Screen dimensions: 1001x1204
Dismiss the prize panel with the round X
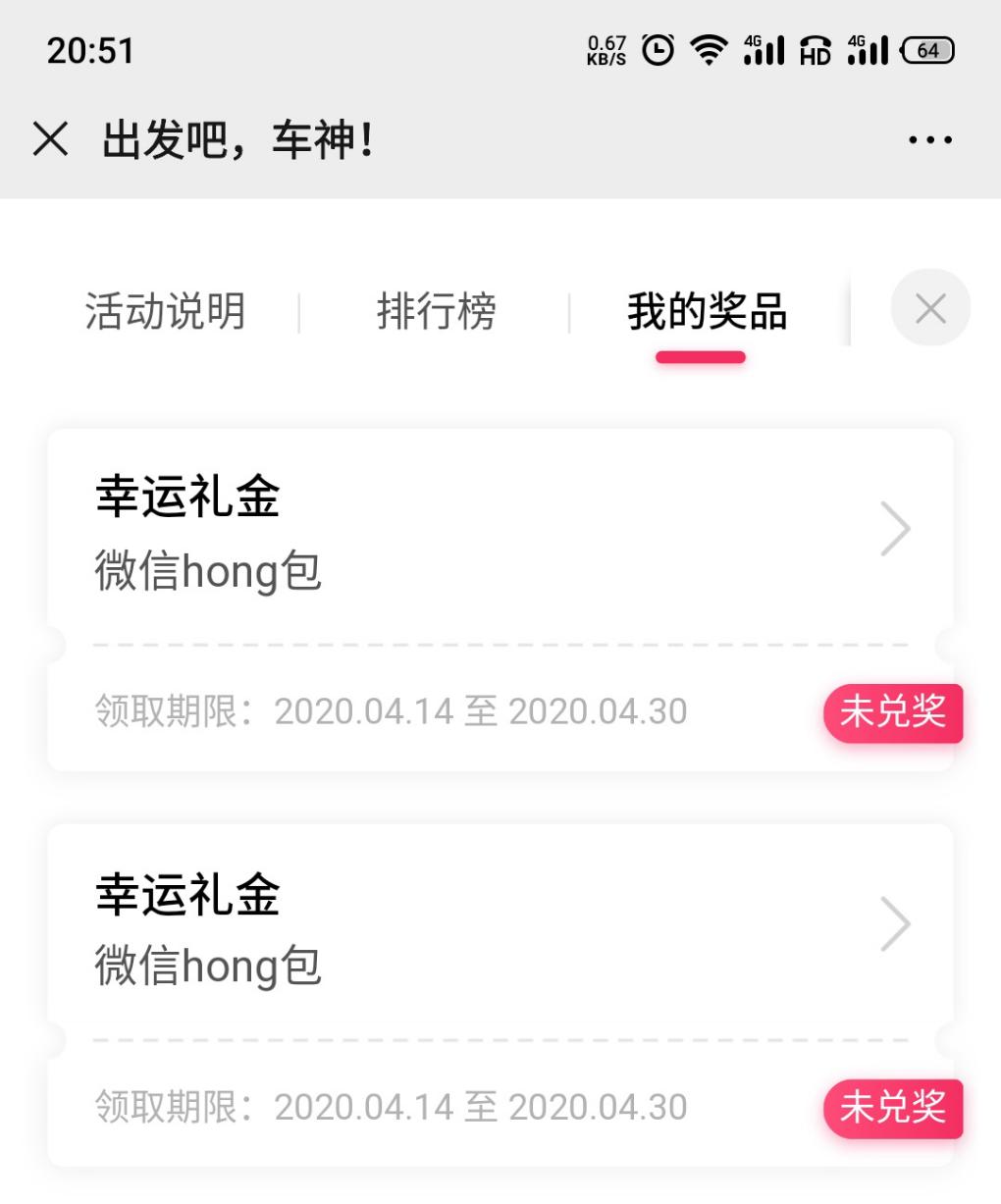[929, 308]
